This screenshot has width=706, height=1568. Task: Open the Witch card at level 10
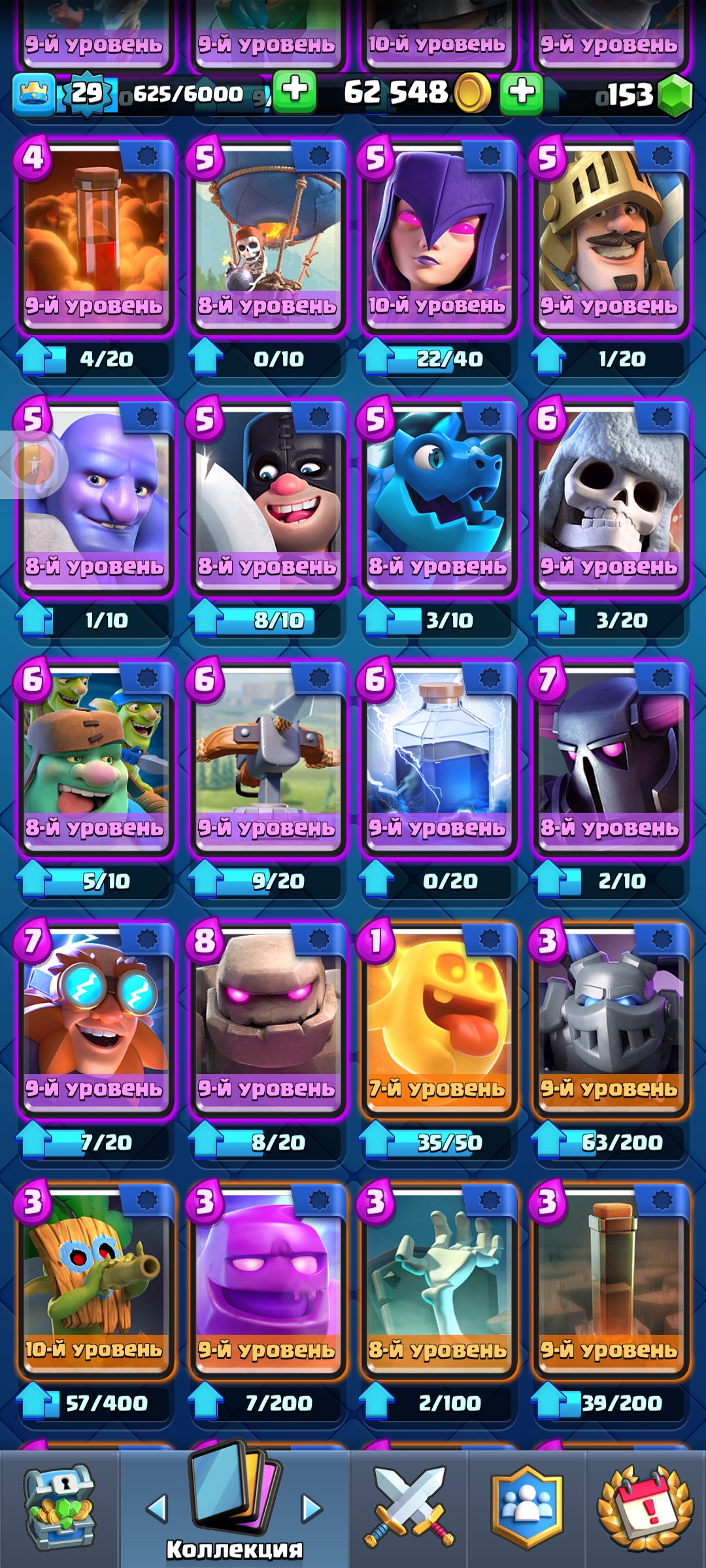439,235
